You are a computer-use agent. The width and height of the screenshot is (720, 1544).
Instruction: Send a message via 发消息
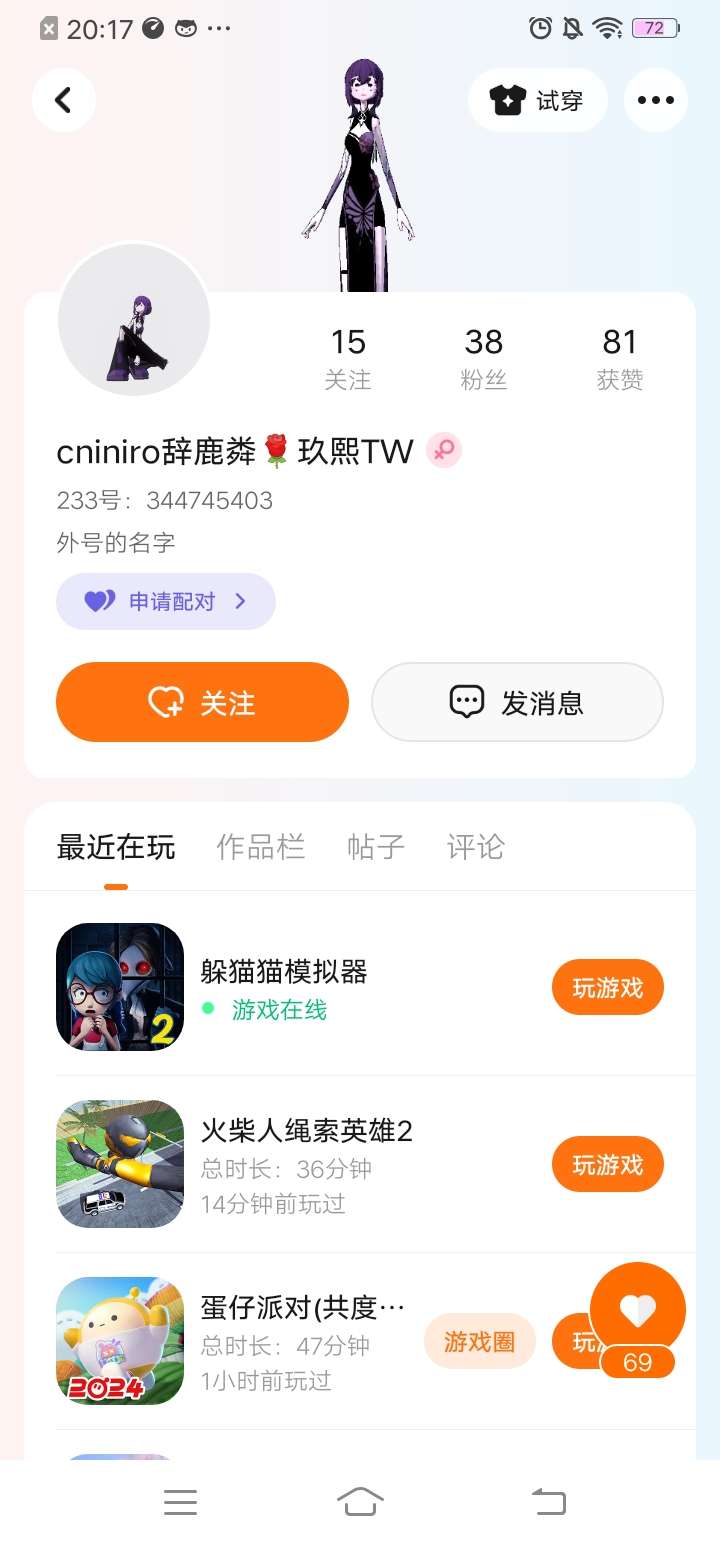point(517,702)
